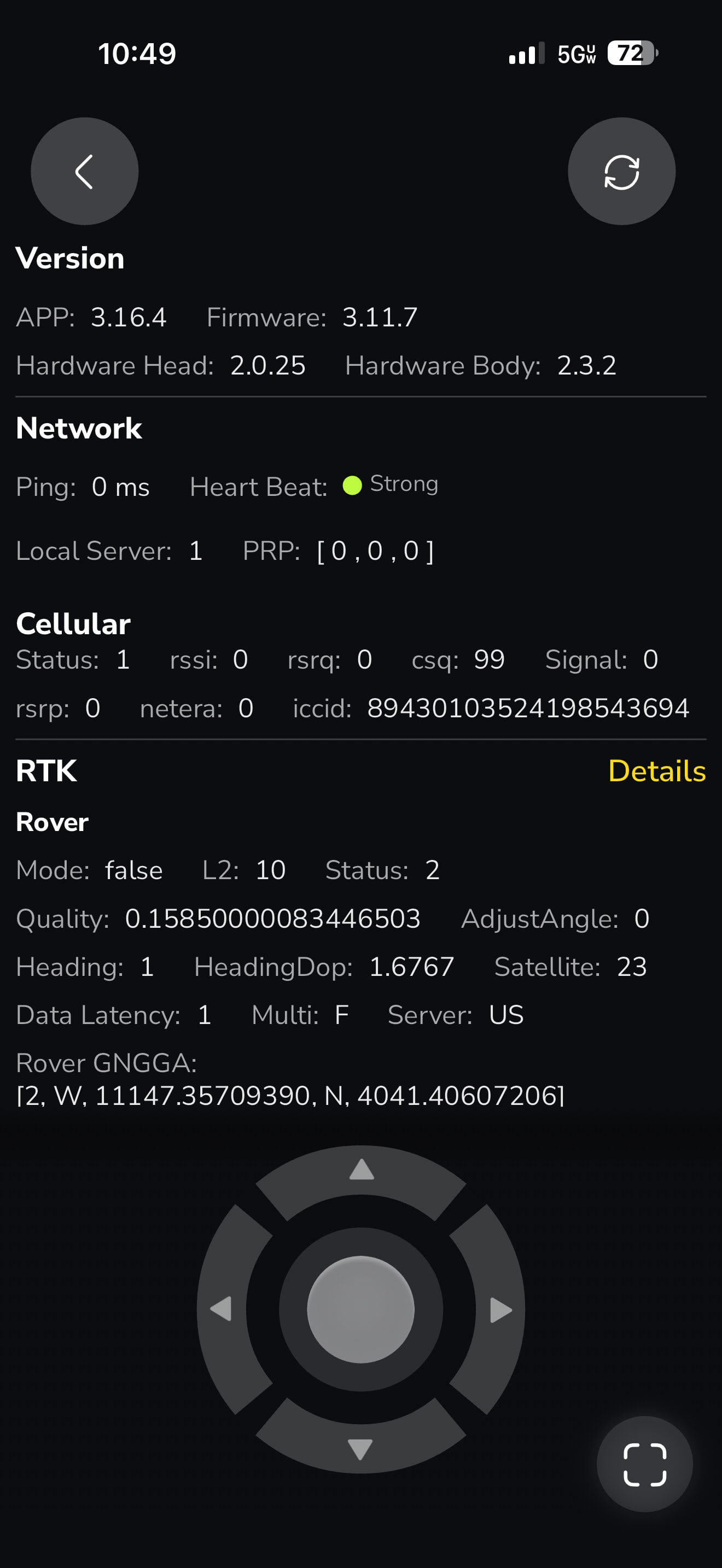Go back using the arrow button

(85, 172)
